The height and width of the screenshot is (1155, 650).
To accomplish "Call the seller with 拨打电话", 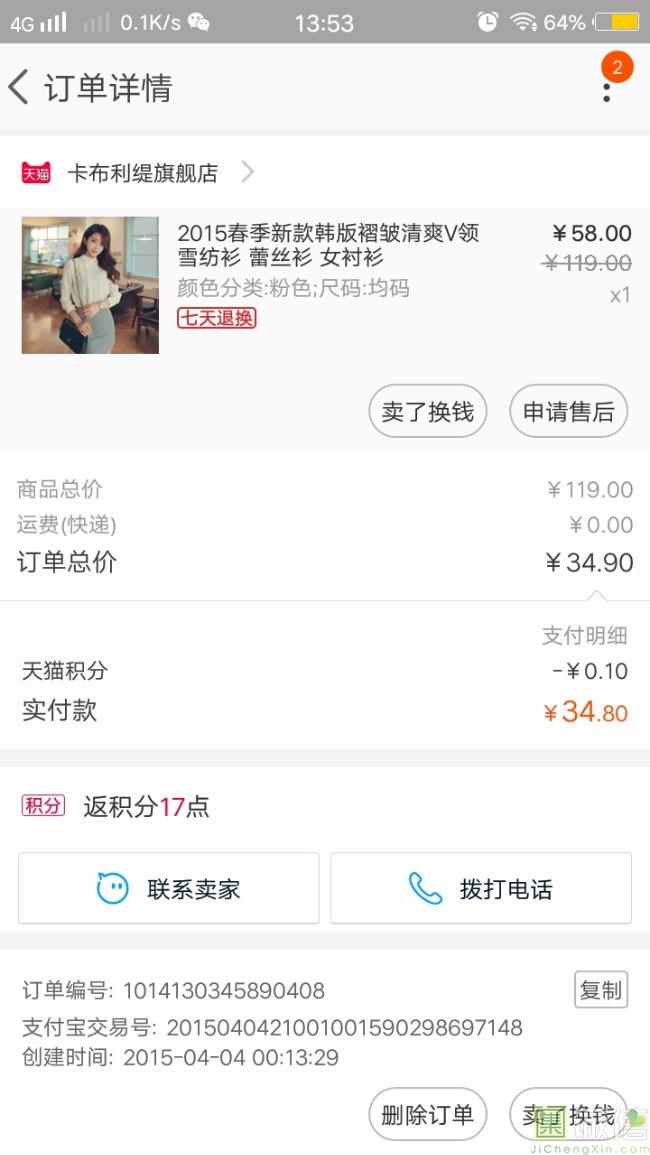I will coord(481,888).
